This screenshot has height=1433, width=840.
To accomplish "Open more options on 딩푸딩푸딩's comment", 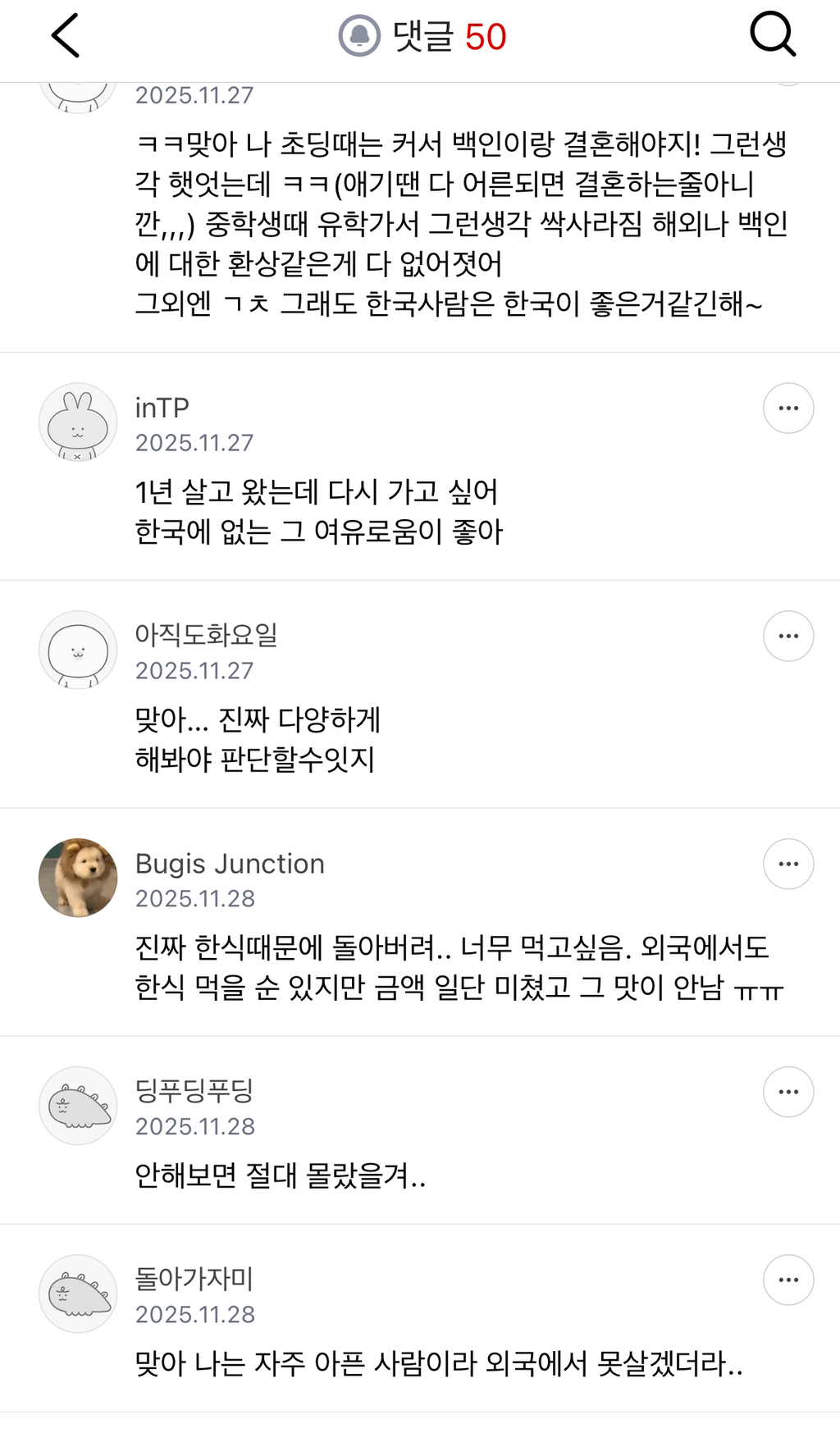I will (x=787, y=1092).
